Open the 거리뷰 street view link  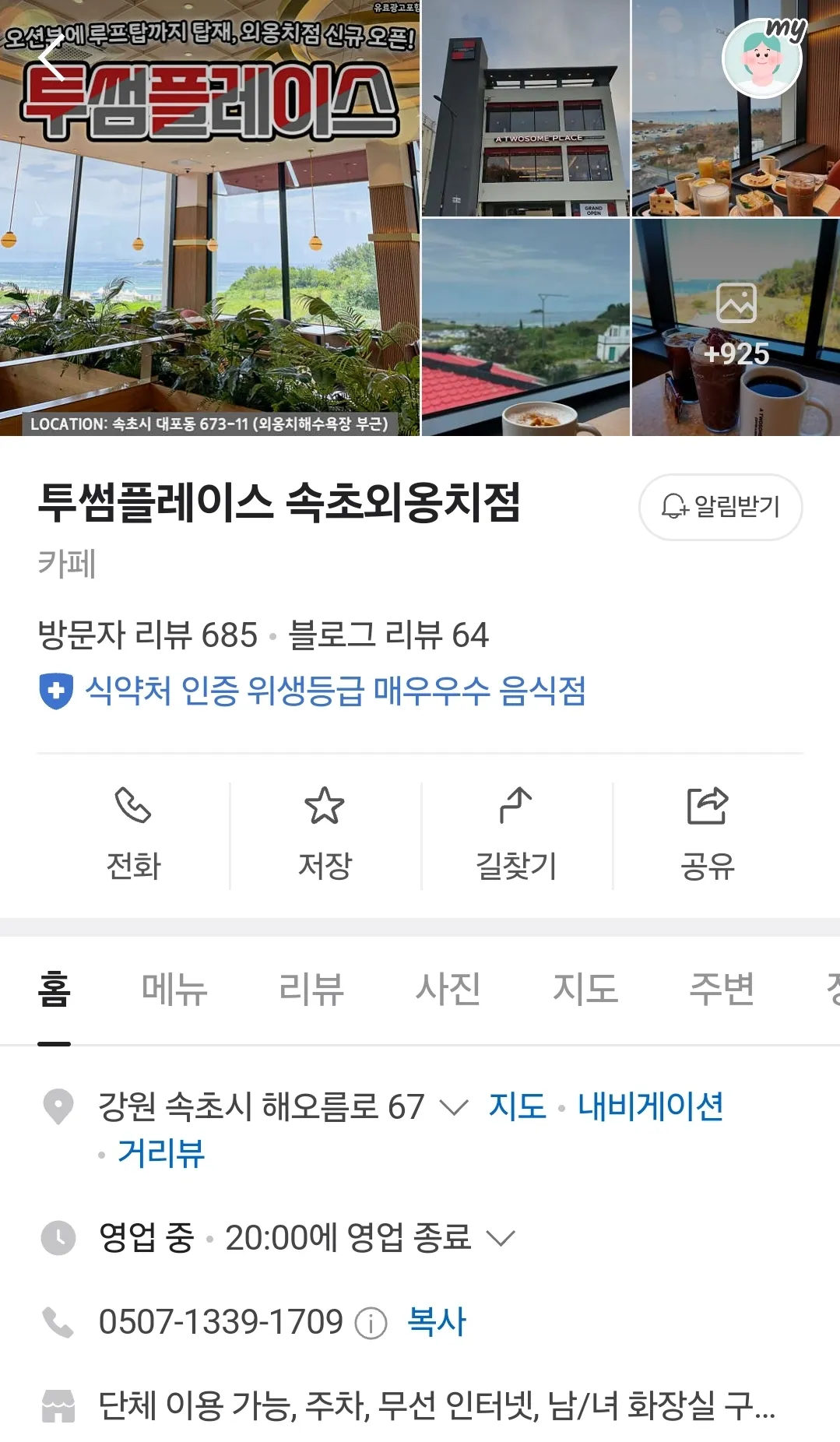(x=161, y=1153)
